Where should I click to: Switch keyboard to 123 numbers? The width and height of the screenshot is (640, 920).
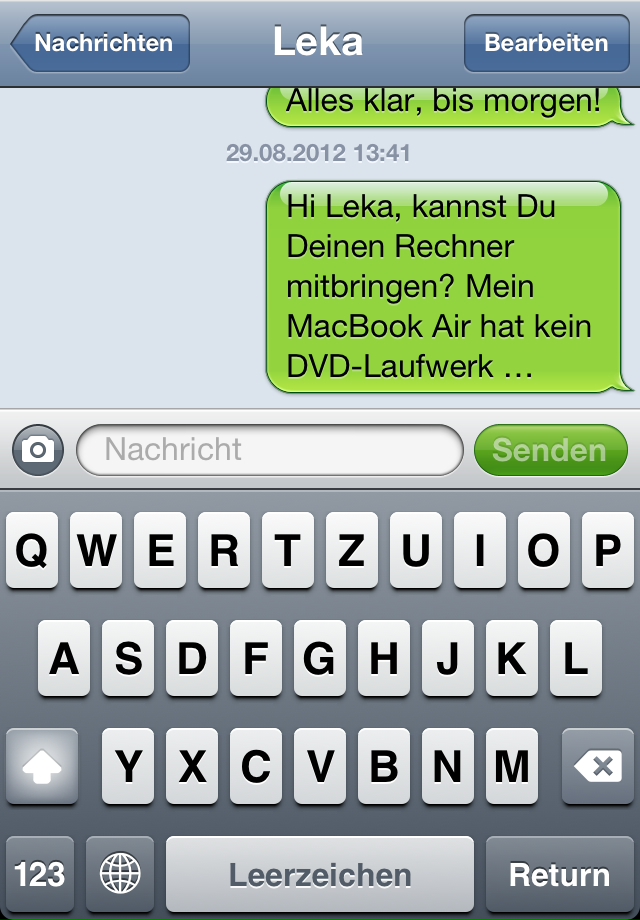coord(40,875)
